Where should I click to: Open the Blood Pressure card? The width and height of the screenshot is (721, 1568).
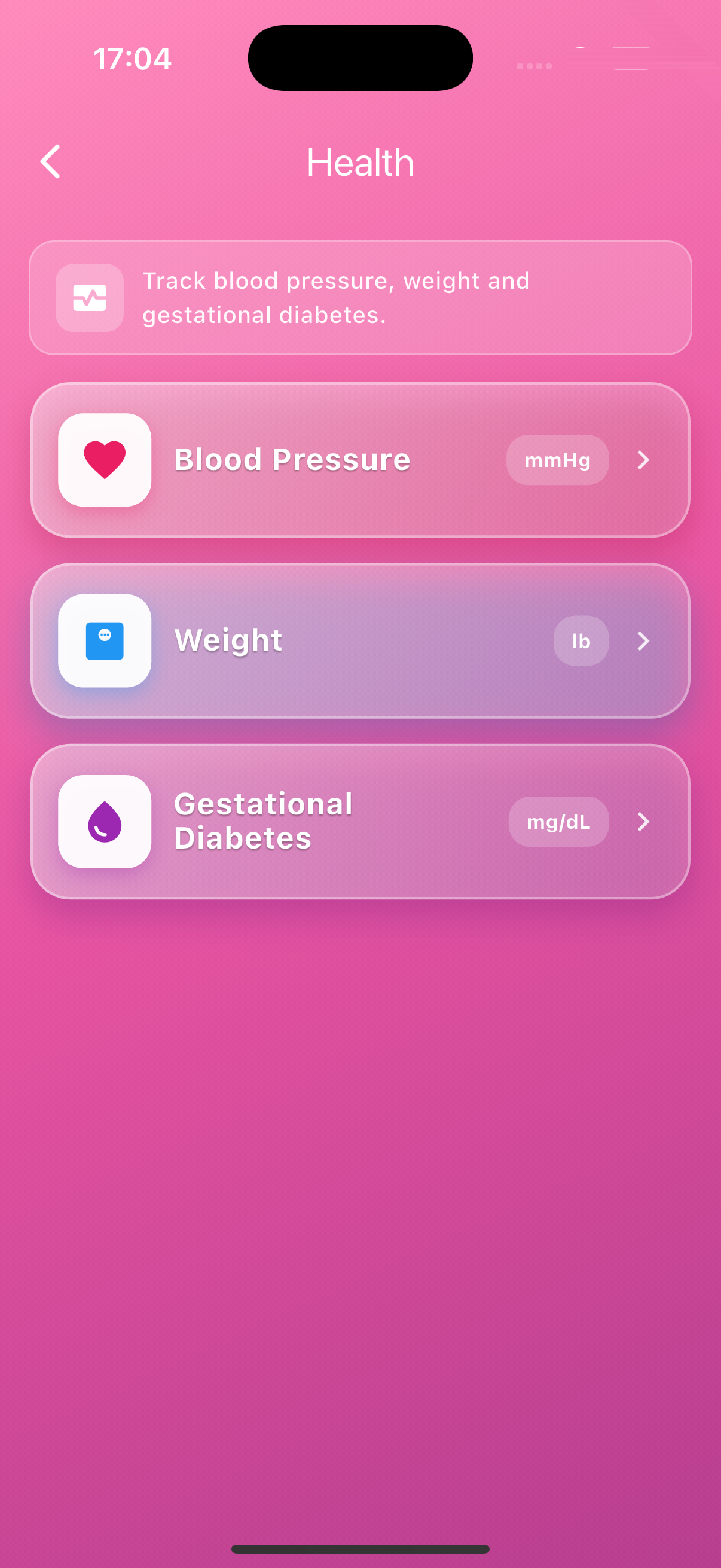pos(360,460)
